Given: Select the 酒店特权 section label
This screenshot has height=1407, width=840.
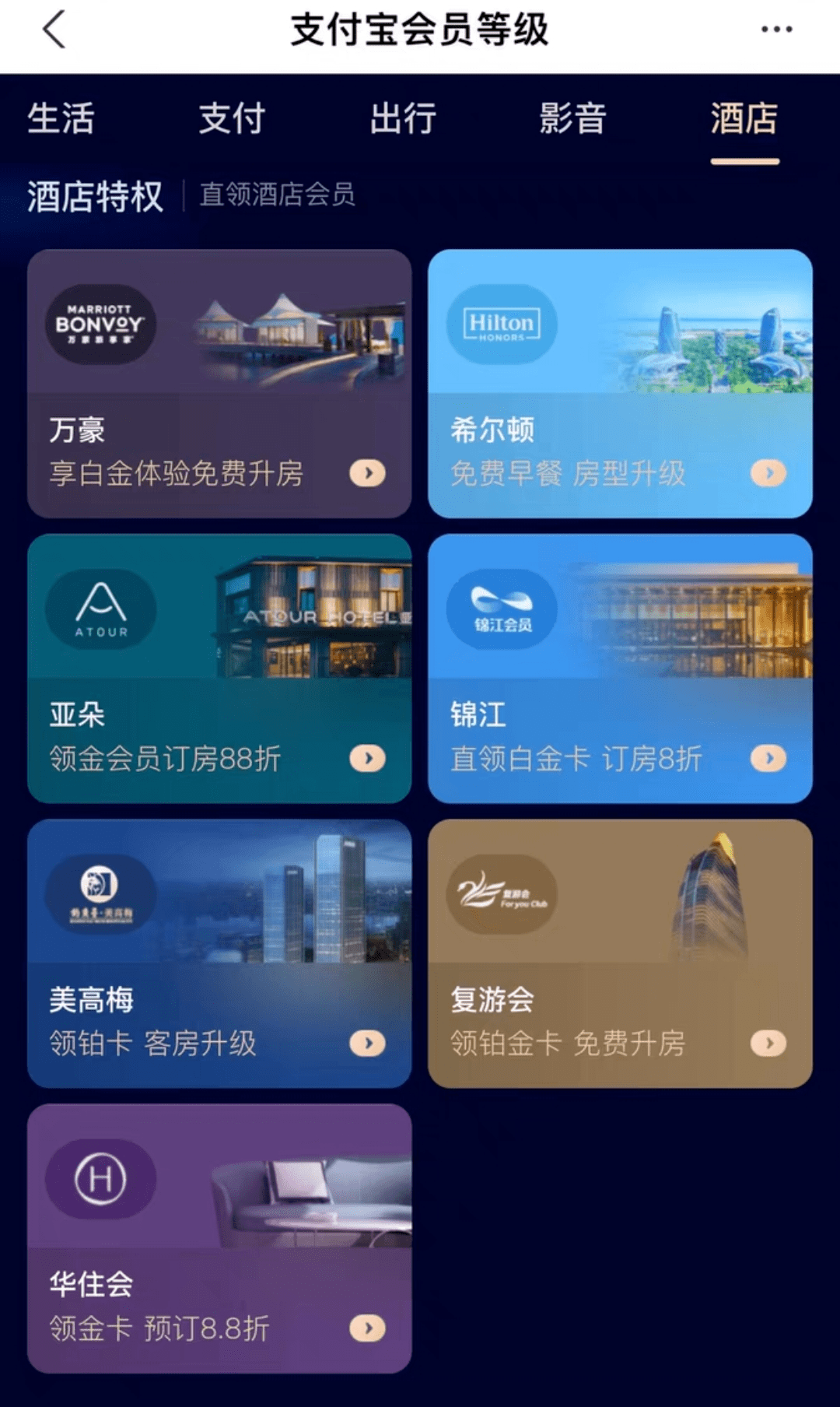Looking at the screenshot, I should coord(96,195).
